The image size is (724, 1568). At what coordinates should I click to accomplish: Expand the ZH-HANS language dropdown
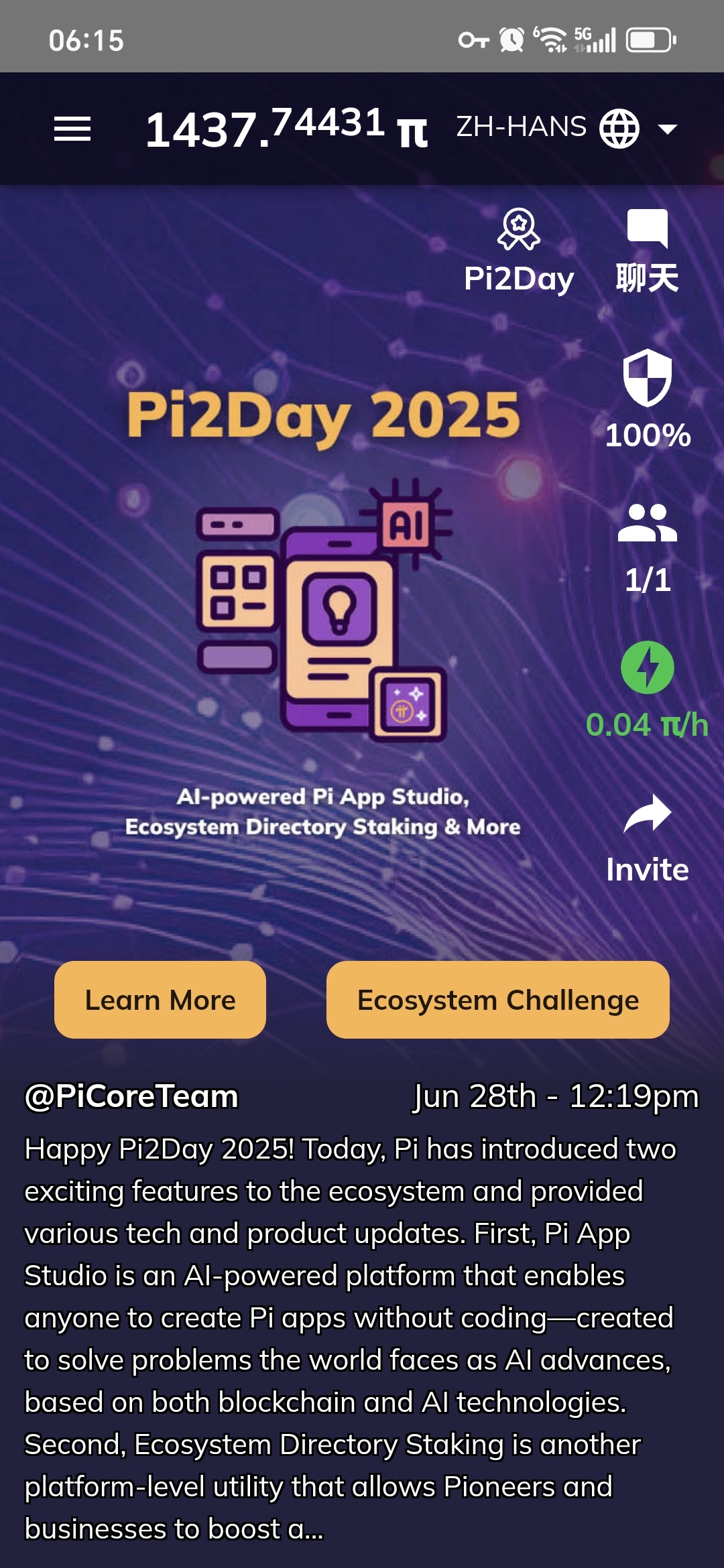pyautogui.click(x=566, y=127)
